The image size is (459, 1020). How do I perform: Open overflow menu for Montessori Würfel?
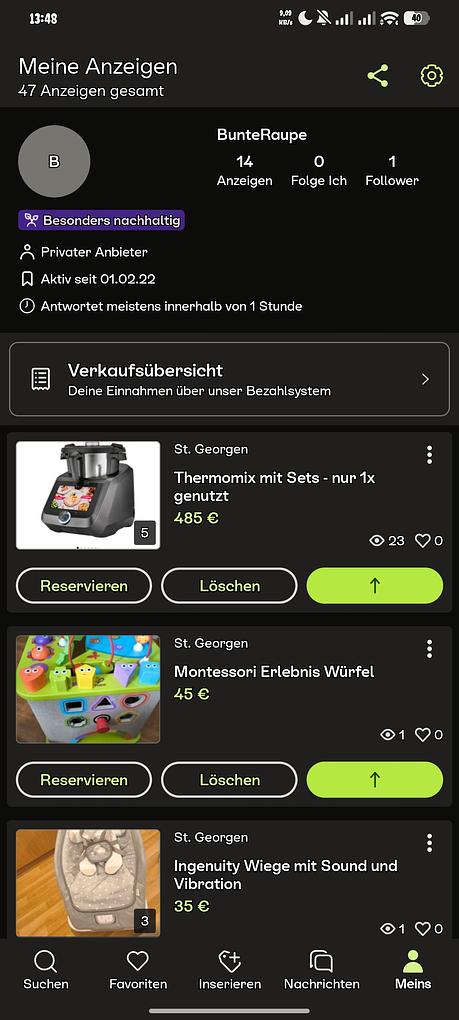click(429, 649)
